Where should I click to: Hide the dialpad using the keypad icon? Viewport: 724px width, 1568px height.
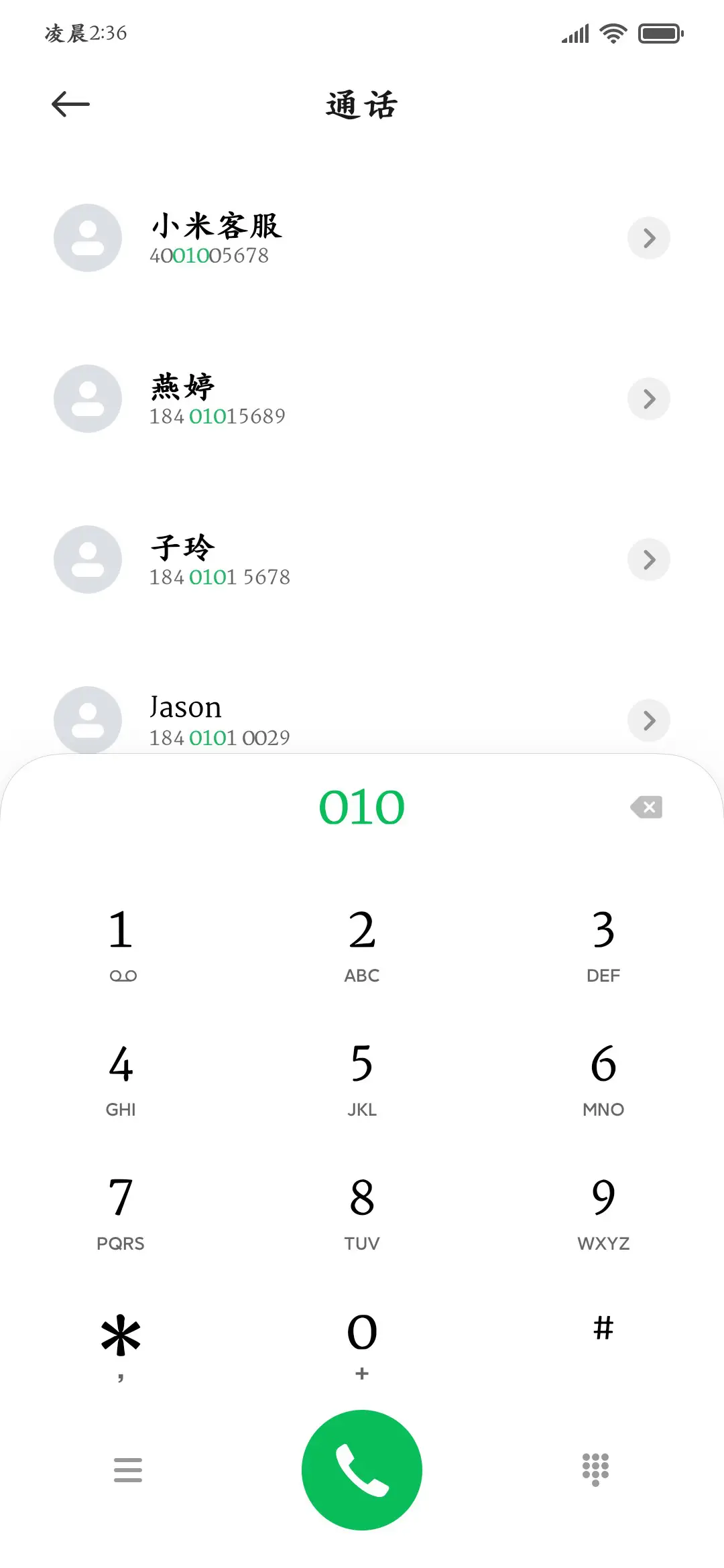pos(596,1469)
